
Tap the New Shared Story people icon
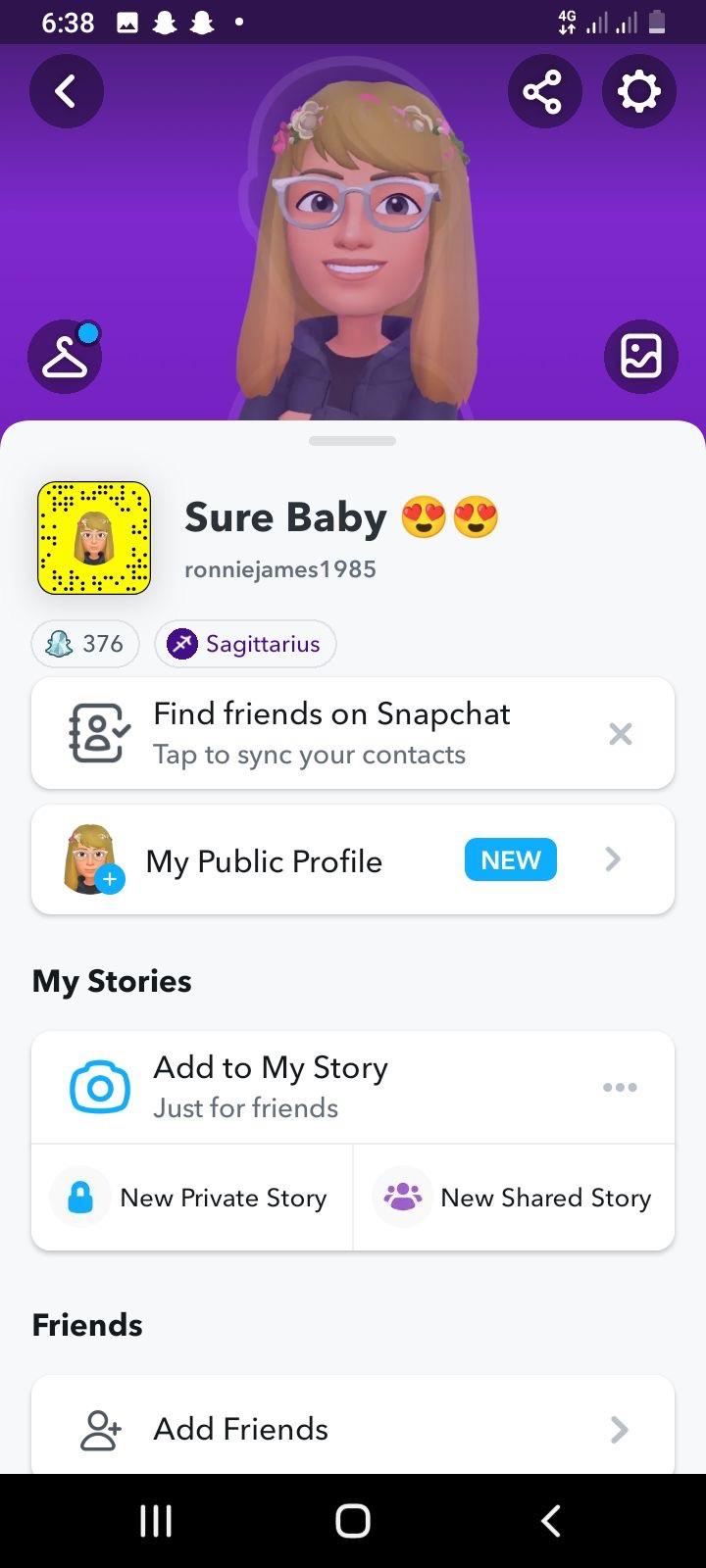point(401,1197)
